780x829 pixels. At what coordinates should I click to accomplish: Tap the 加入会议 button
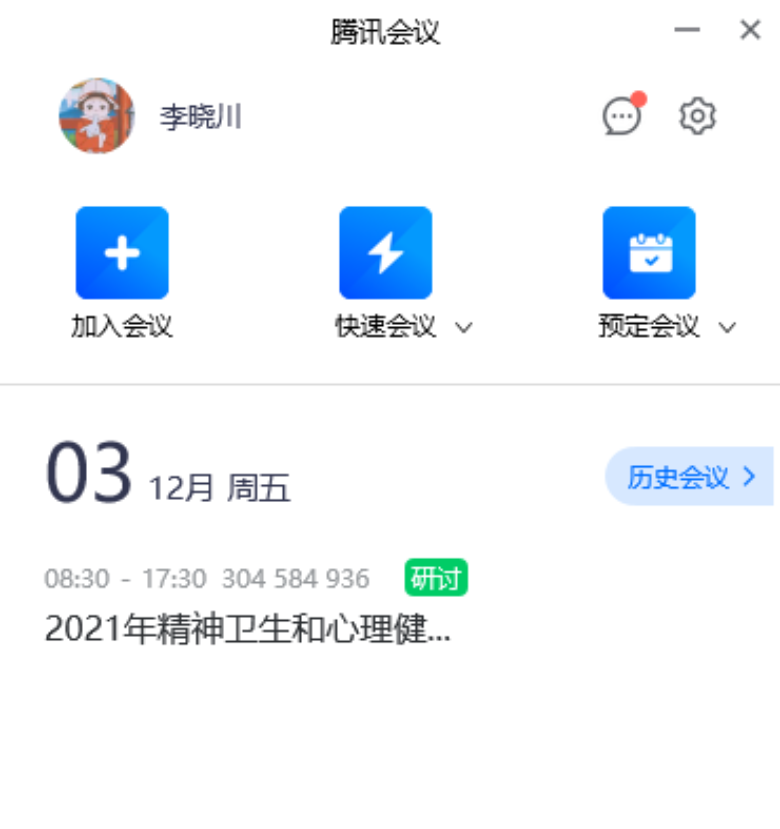tap(122, 253)
